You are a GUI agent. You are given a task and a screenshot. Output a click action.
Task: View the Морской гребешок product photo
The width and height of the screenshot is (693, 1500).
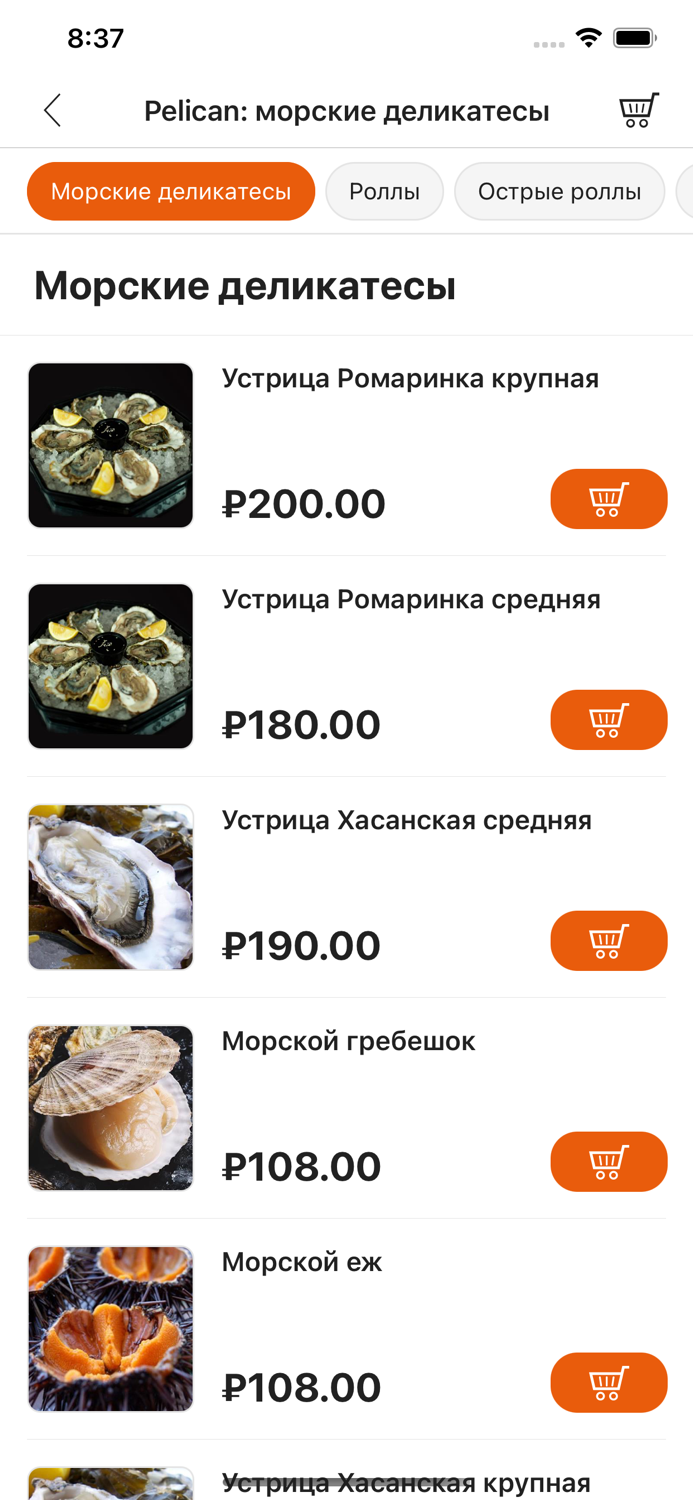click(x=111, y=1108)
